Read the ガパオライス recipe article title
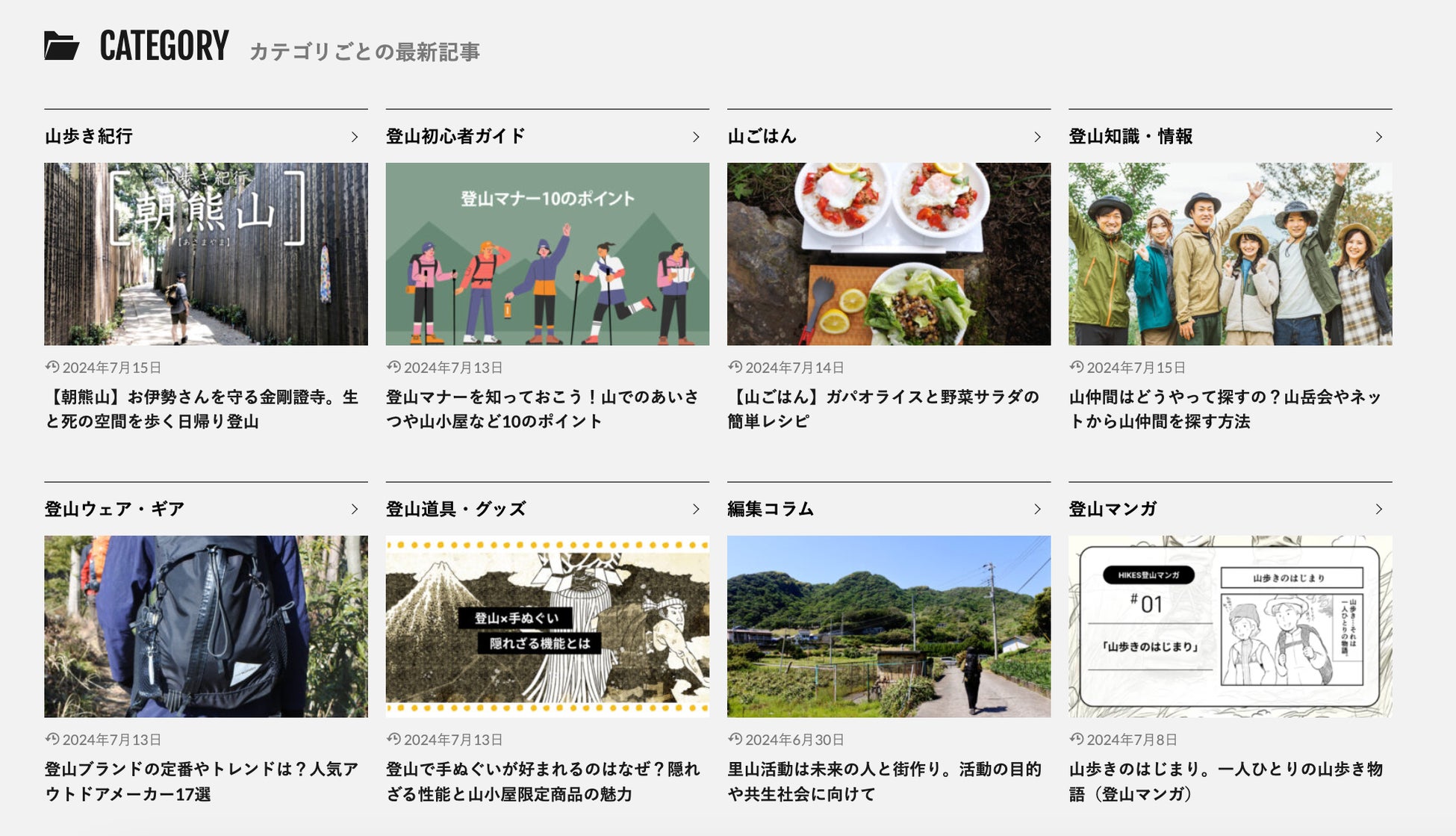Image resolution: width=1456 pixels, height=836 pixels. point(883,409)
